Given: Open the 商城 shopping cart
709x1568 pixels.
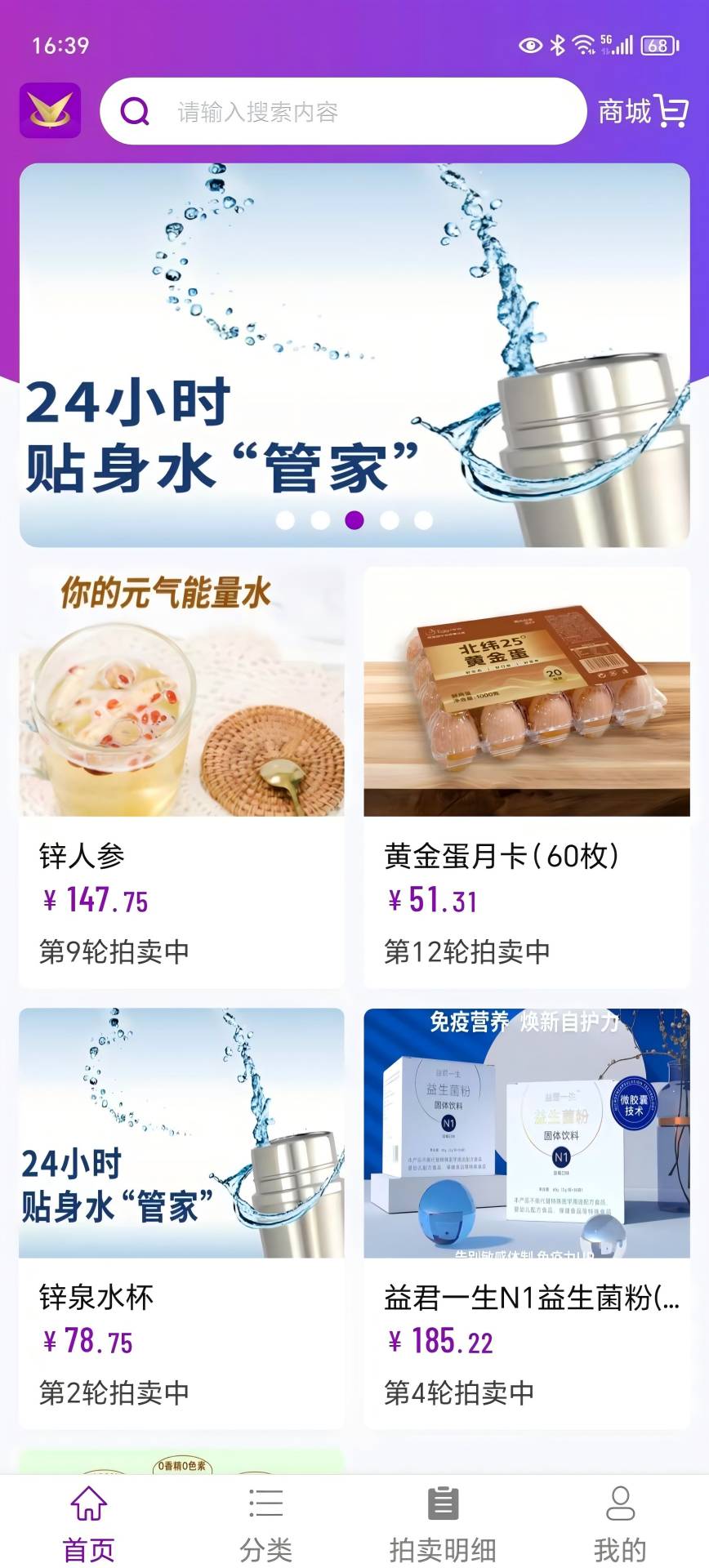Looking at the screenshot, I should 643,111.
